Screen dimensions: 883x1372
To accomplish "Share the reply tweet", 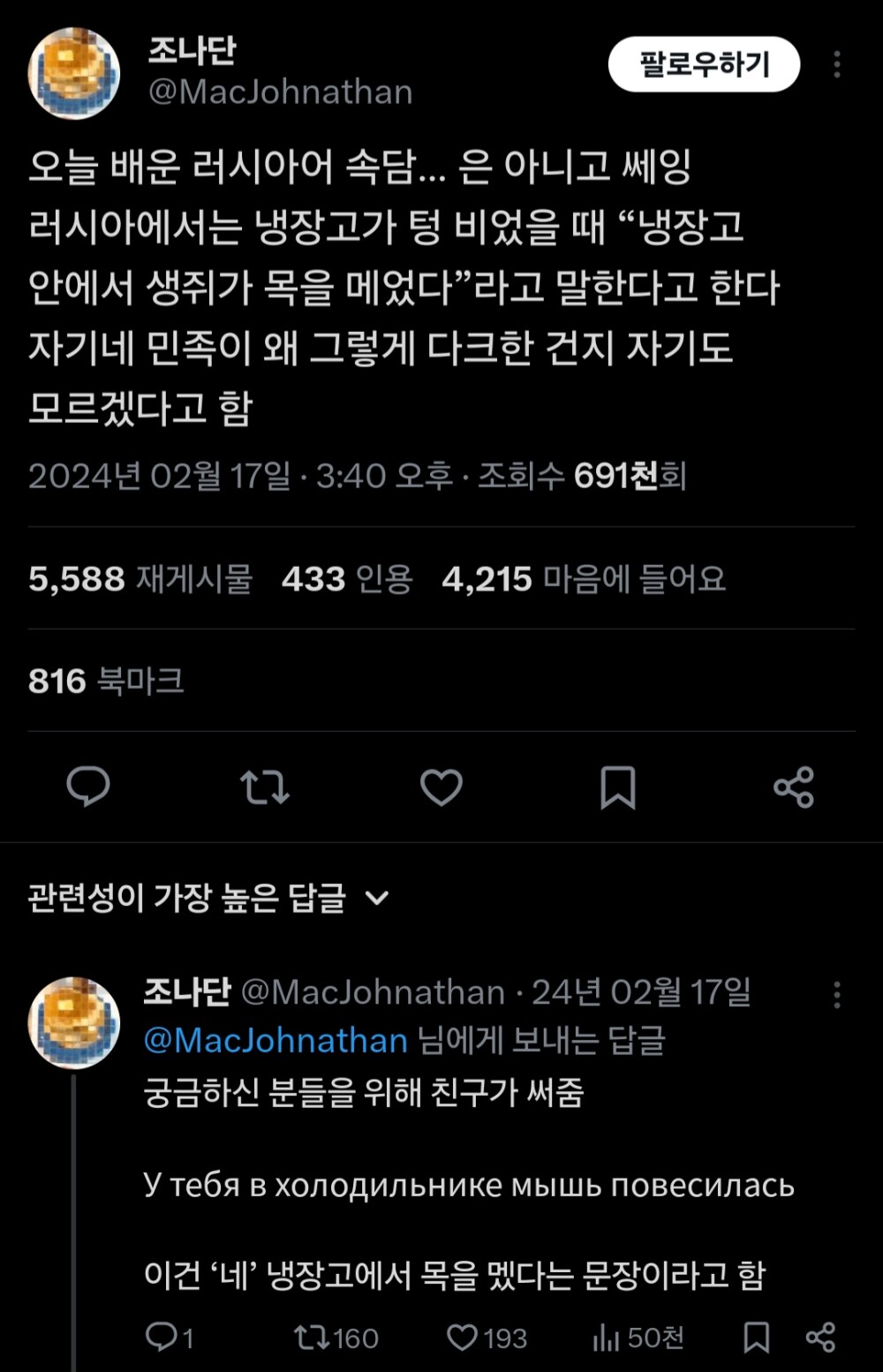I will click(820, 1338).
